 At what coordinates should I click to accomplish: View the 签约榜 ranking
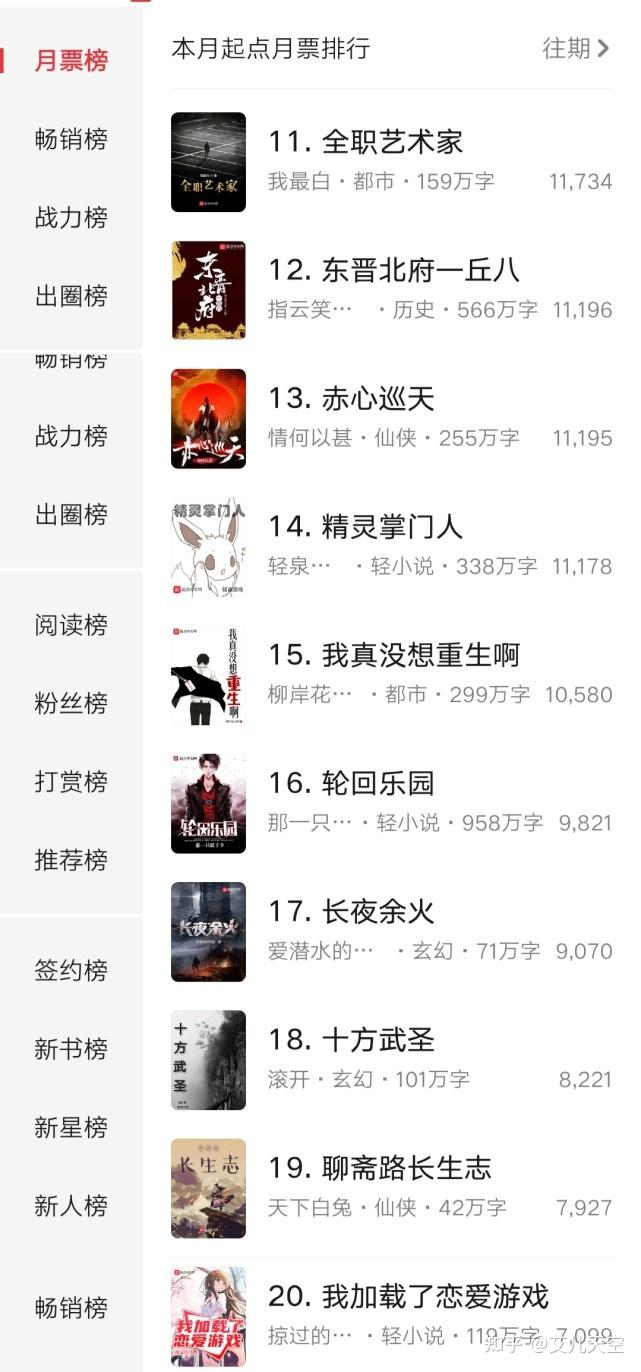coord(71,970)
